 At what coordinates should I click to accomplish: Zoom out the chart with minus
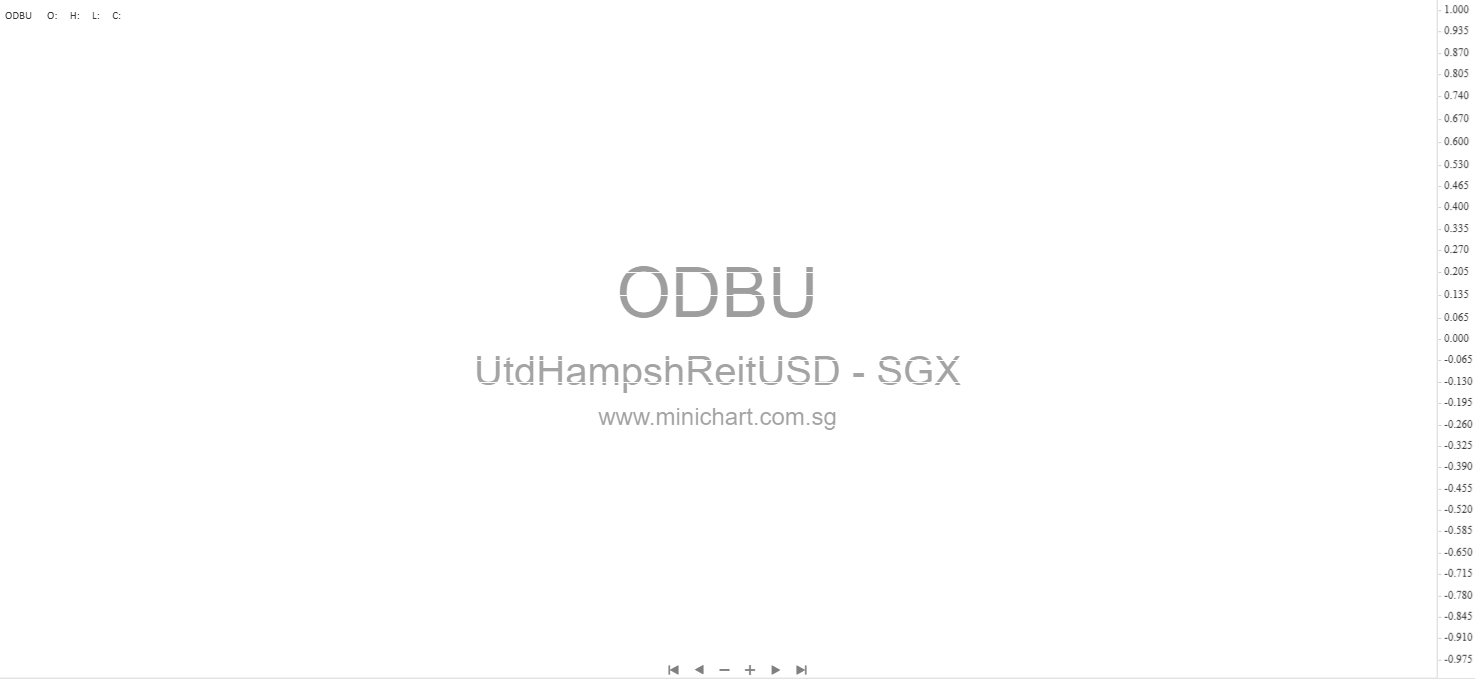(x=725, y=670)
